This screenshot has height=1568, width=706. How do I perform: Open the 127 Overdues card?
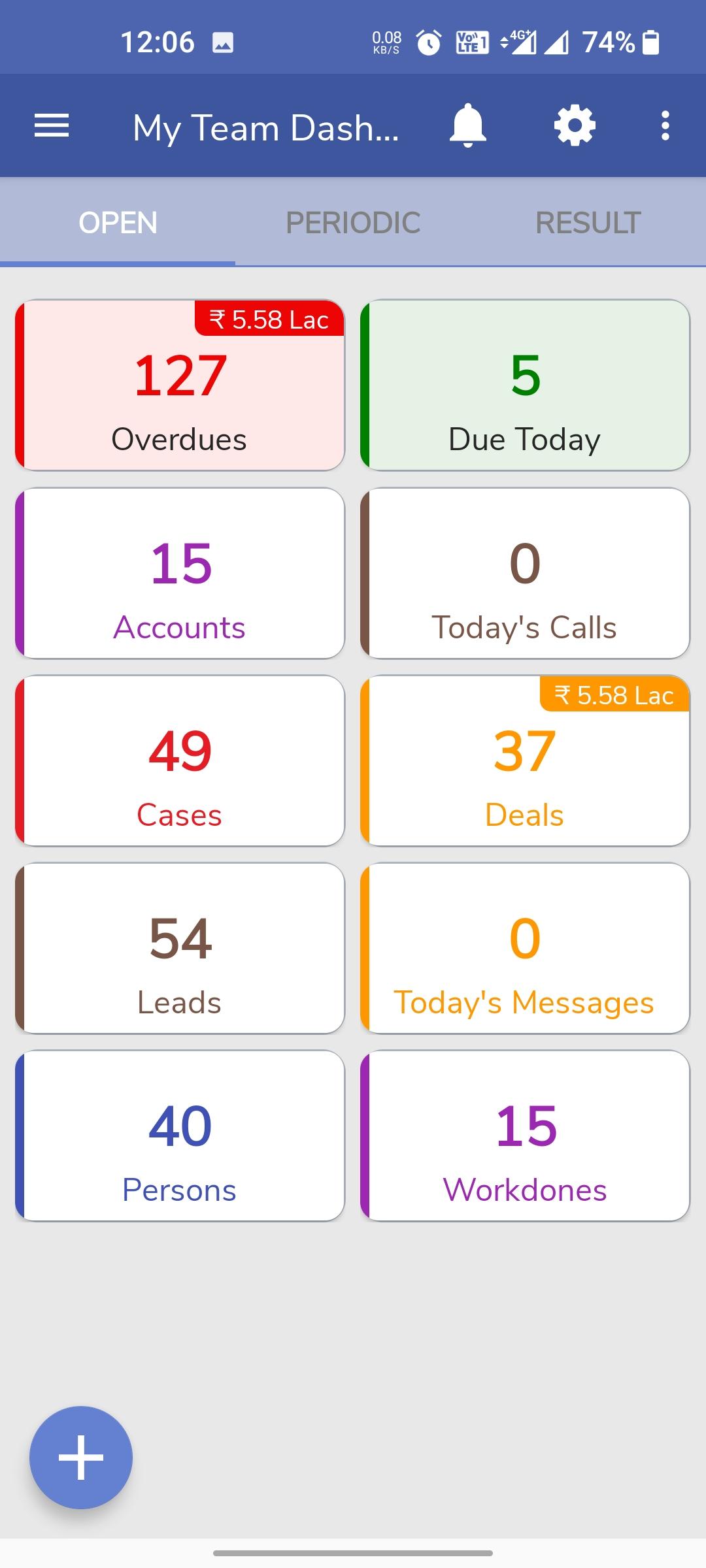pyautogui.click(x=180, y=385)
